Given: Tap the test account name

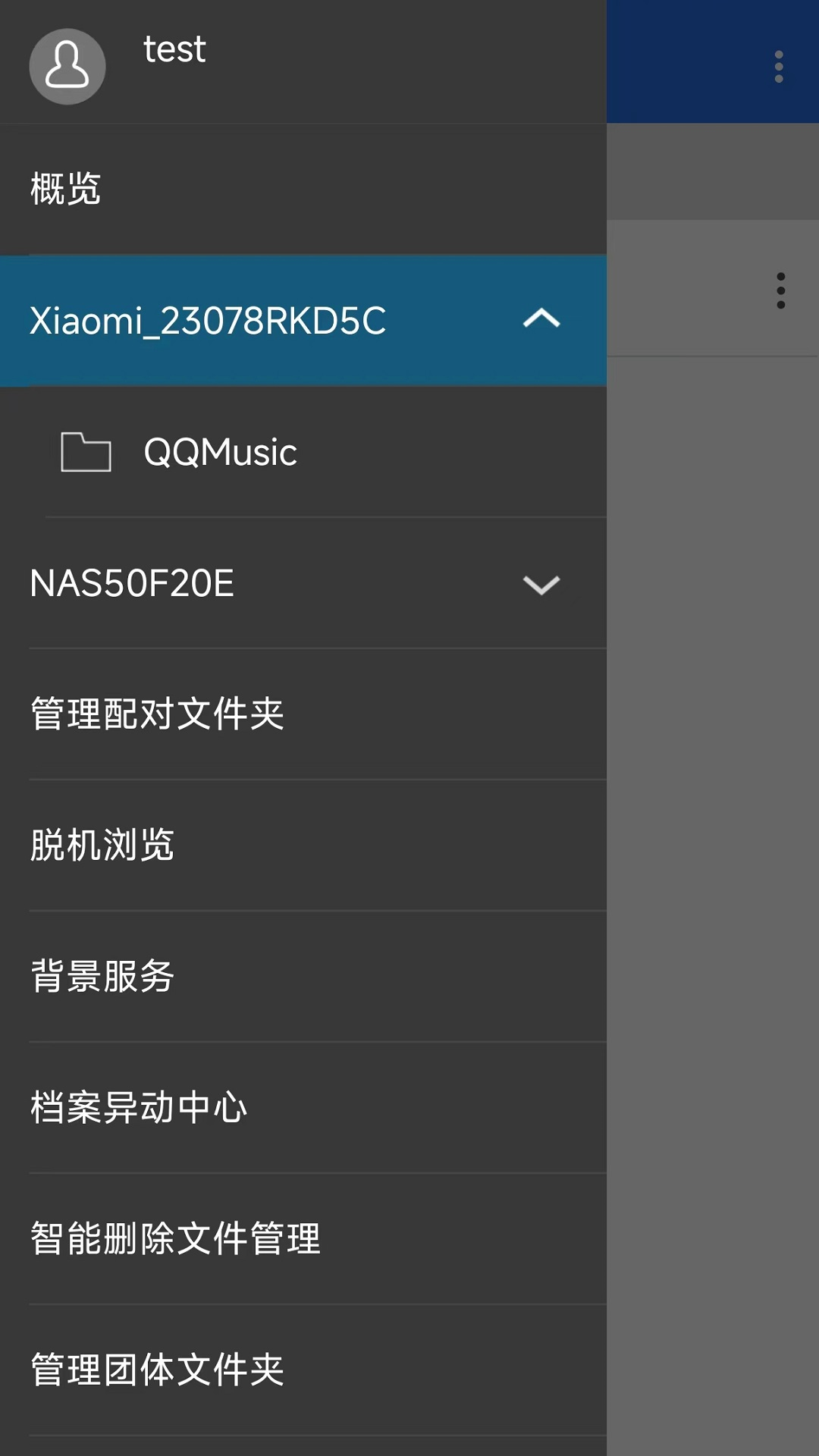Looking at the screenshot, I should click(x=173, y=49).
